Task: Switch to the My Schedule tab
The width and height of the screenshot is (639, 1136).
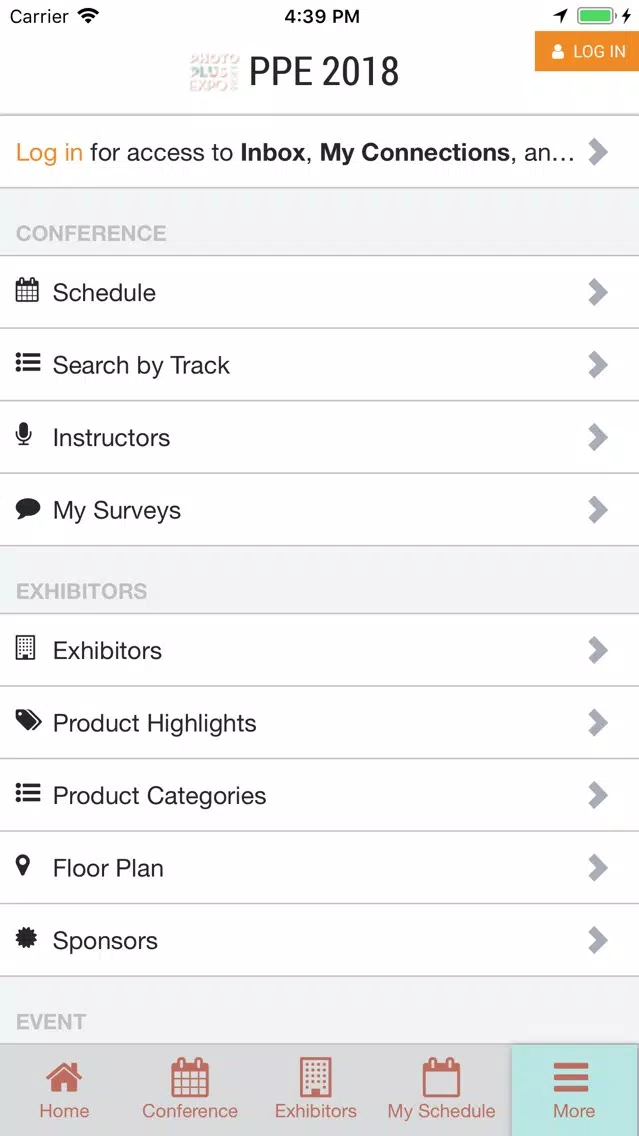Action: [441, 1090]
